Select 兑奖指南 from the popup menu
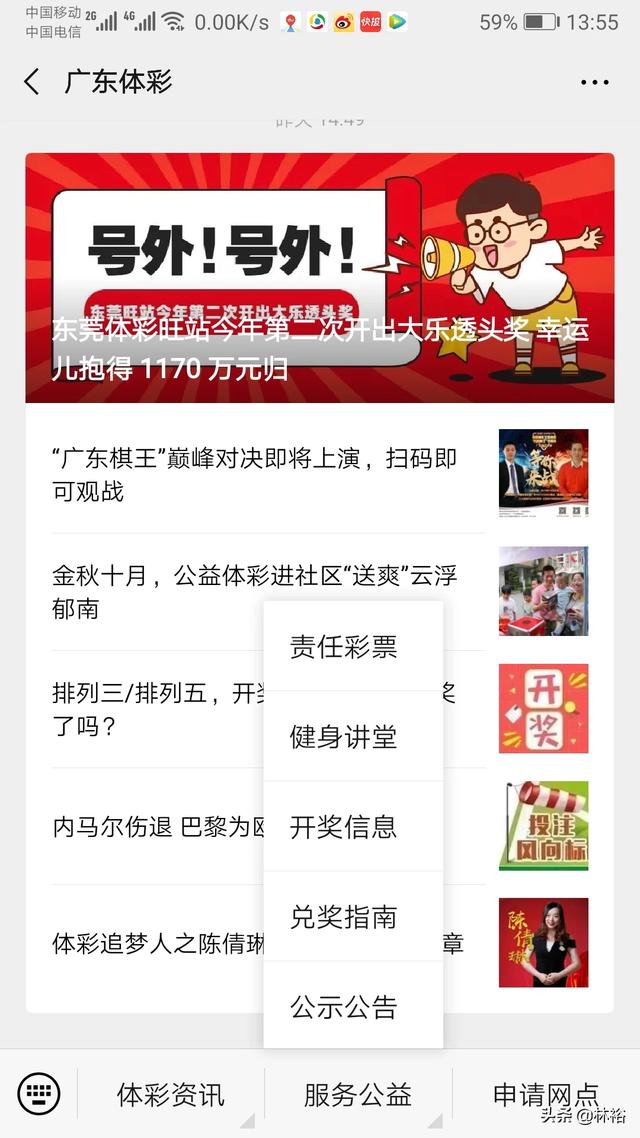Viewport: 640px width, 1138px height. (343, 917)
